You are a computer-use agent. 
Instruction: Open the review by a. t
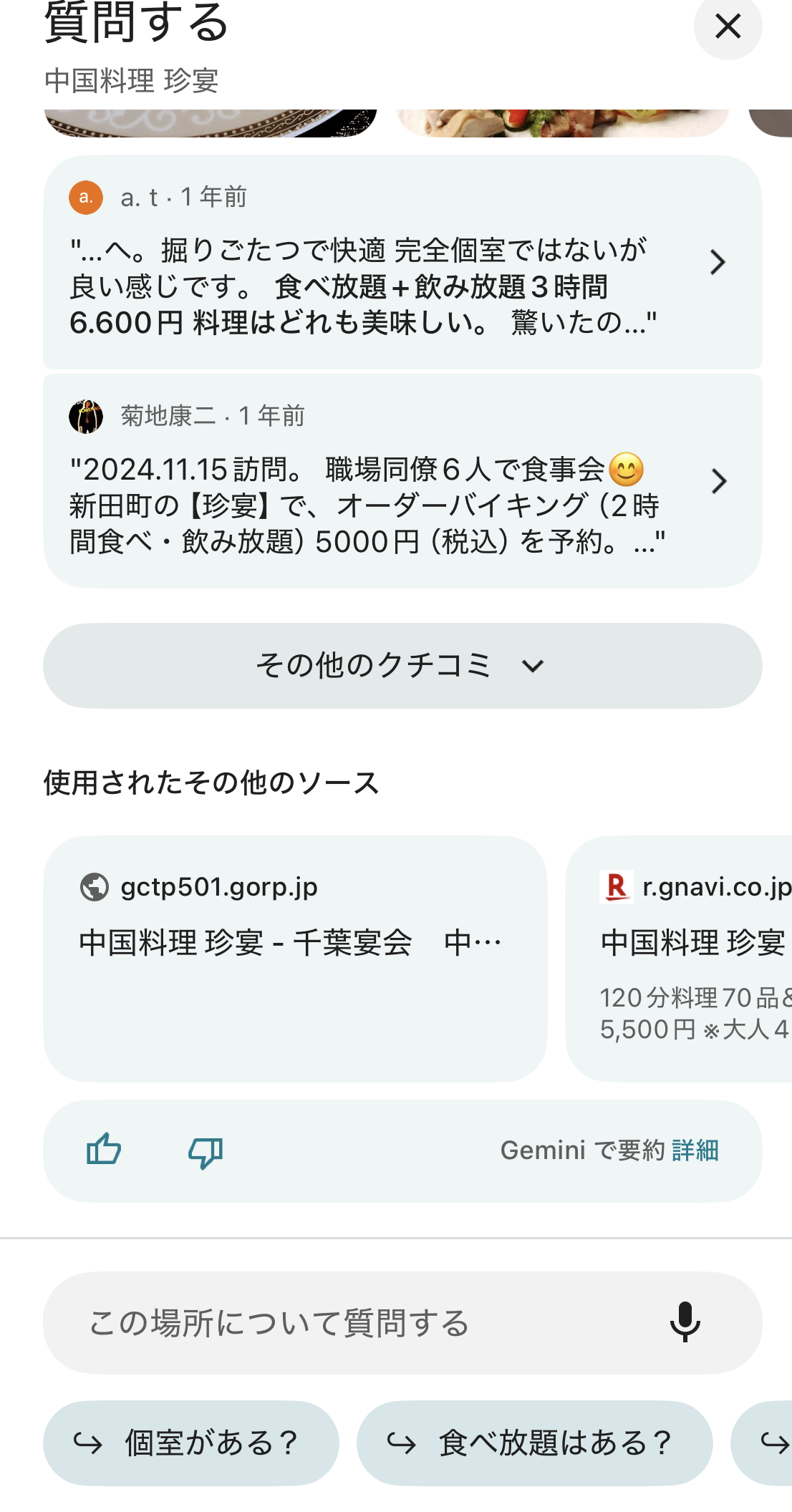point(402,263)
